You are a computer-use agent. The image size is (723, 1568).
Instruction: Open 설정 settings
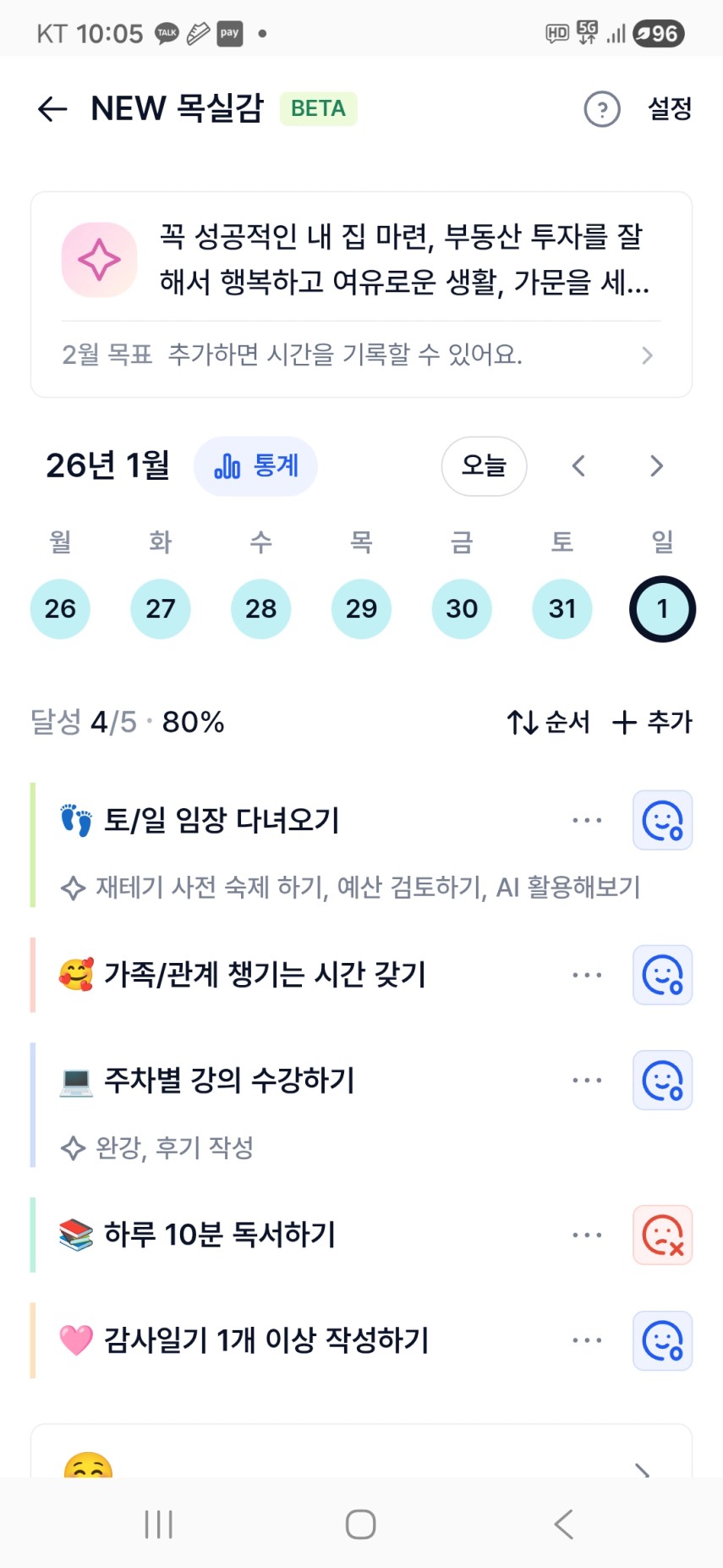click(x=670, y=109)
